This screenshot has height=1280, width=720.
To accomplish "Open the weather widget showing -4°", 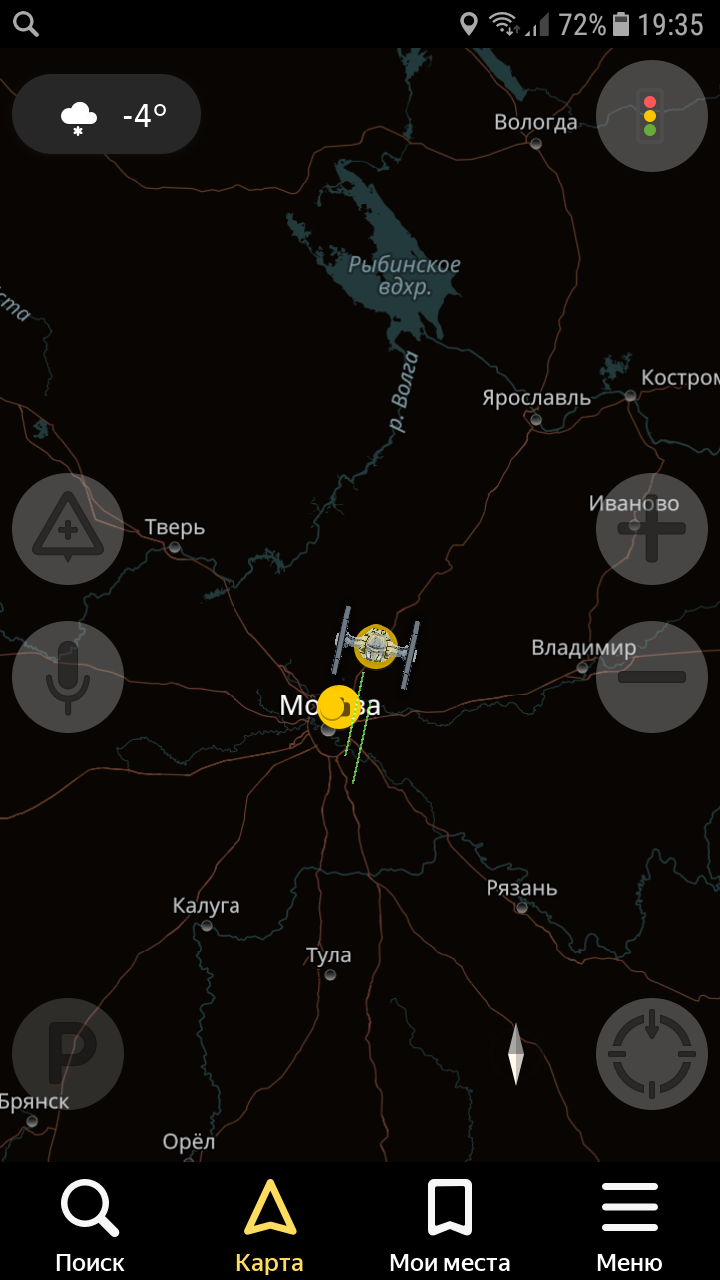I will pos(106,115).
